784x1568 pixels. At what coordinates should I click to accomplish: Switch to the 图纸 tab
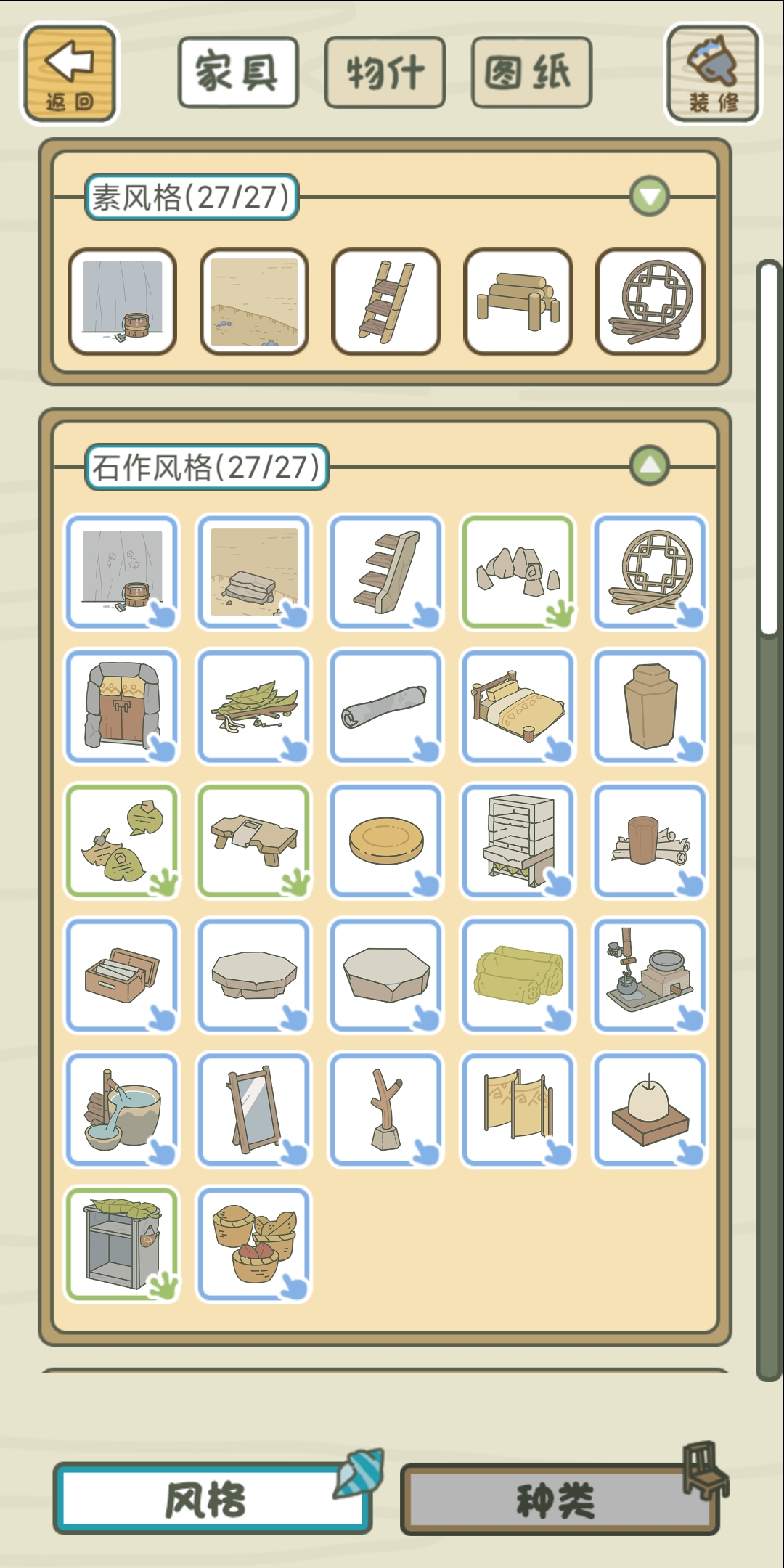click(x=531, y=73)
